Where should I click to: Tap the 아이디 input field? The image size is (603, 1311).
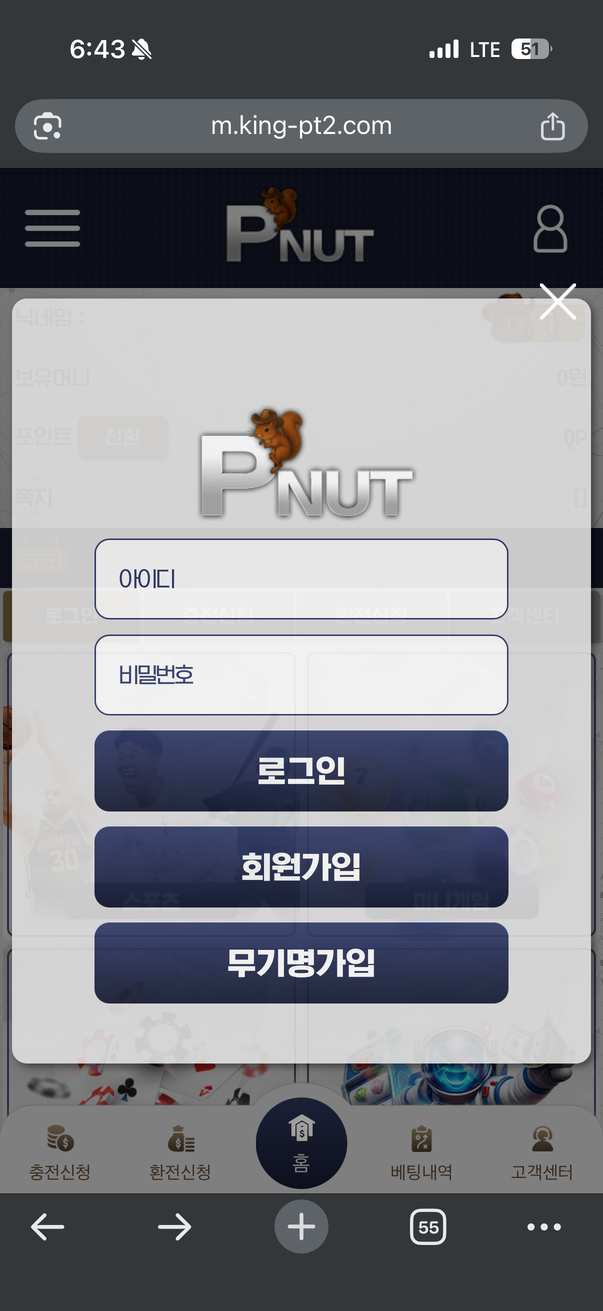(301, 579)
